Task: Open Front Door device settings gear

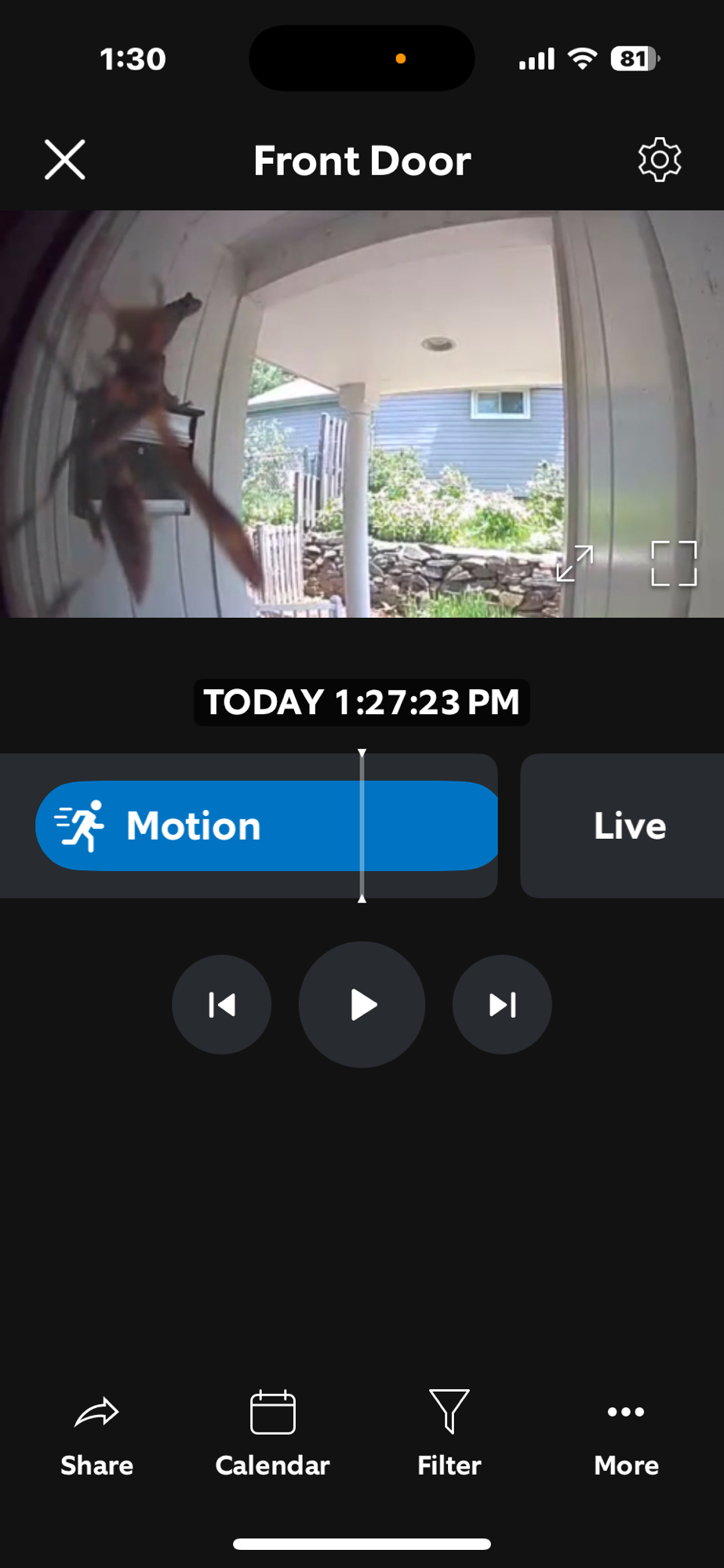Action: coord(659,160)
